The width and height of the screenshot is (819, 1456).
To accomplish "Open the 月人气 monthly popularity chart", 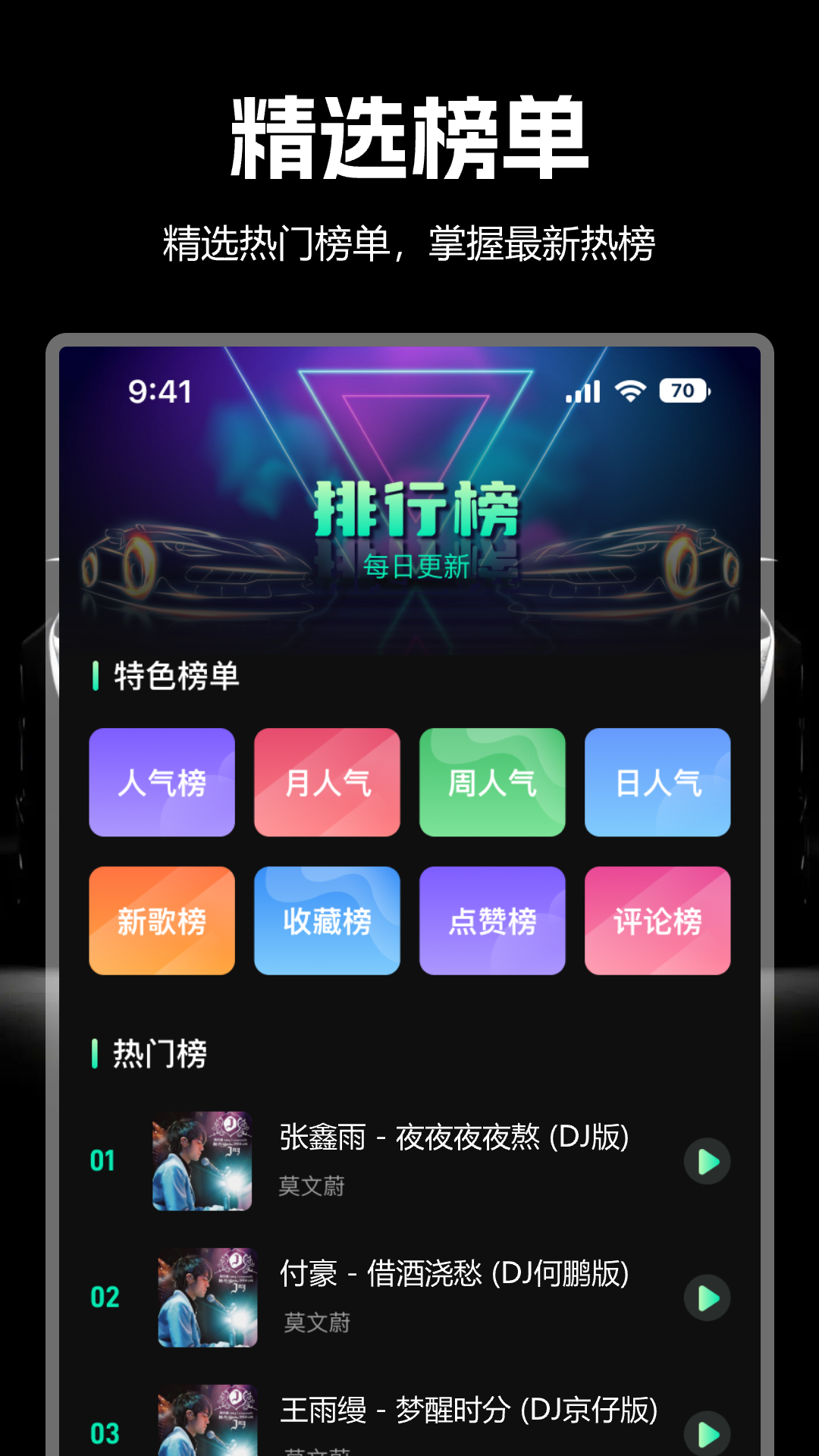I will [327, 782].
